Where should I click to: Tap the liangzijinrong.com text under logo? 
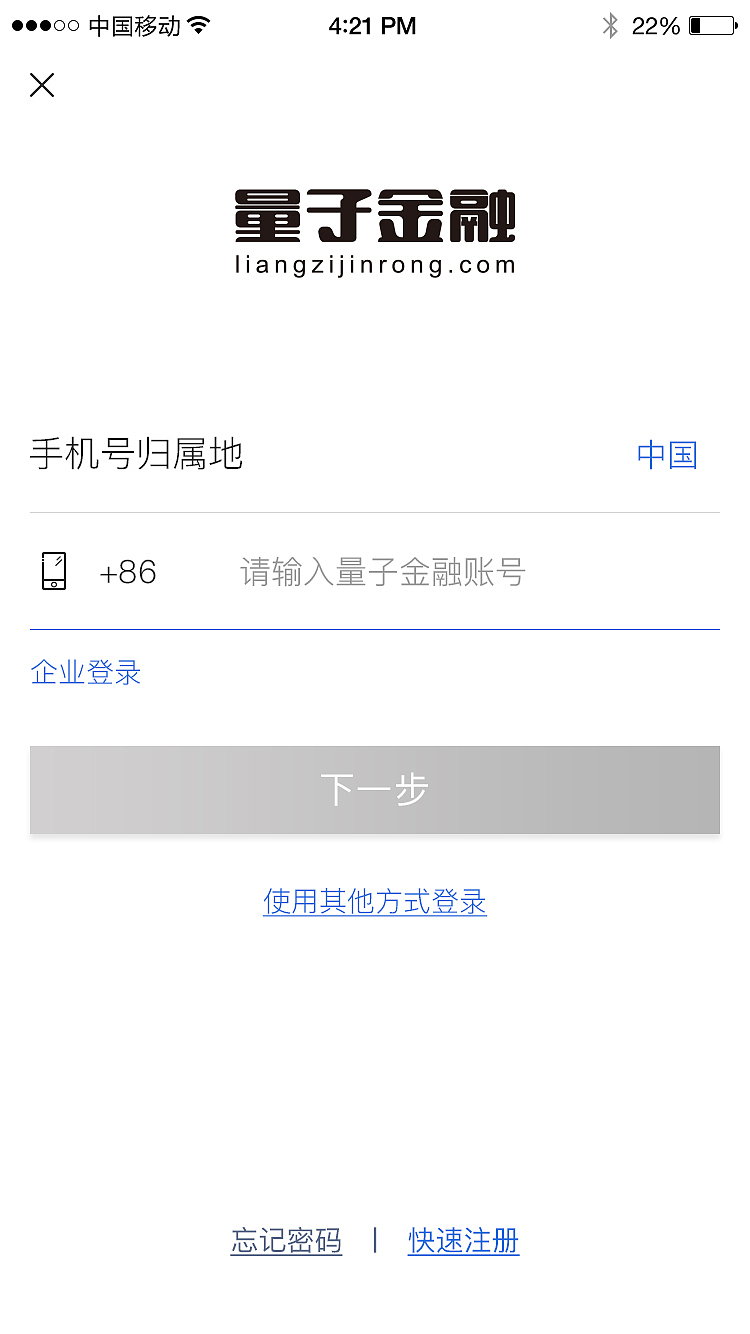pyautogui.click(x=374, y=265)
